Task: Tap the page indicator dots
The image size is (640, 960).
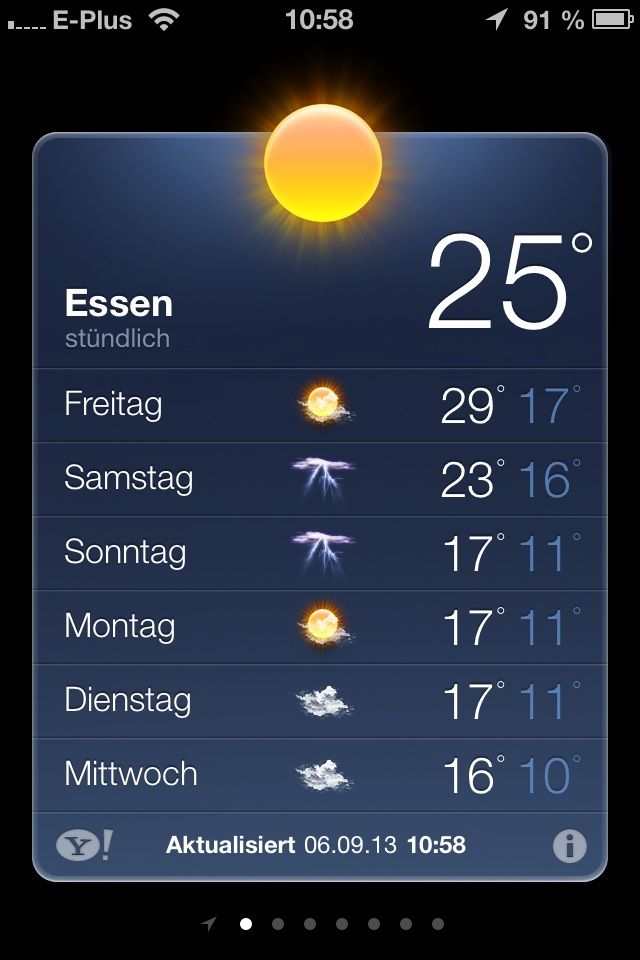Action: click(x=326, y=924)
